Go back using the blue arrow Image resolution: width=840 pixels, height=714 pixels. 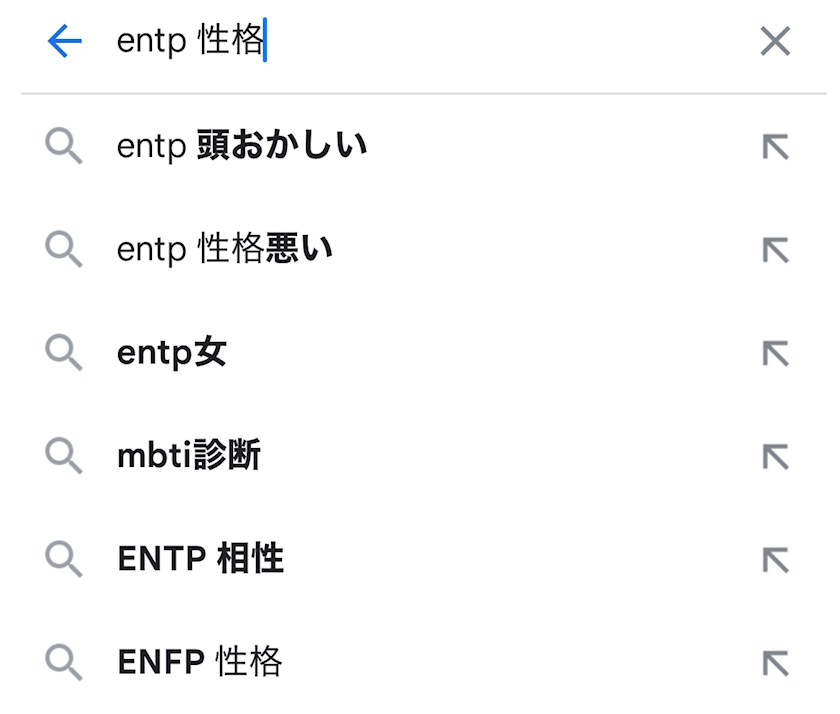[x=65, y=41]
